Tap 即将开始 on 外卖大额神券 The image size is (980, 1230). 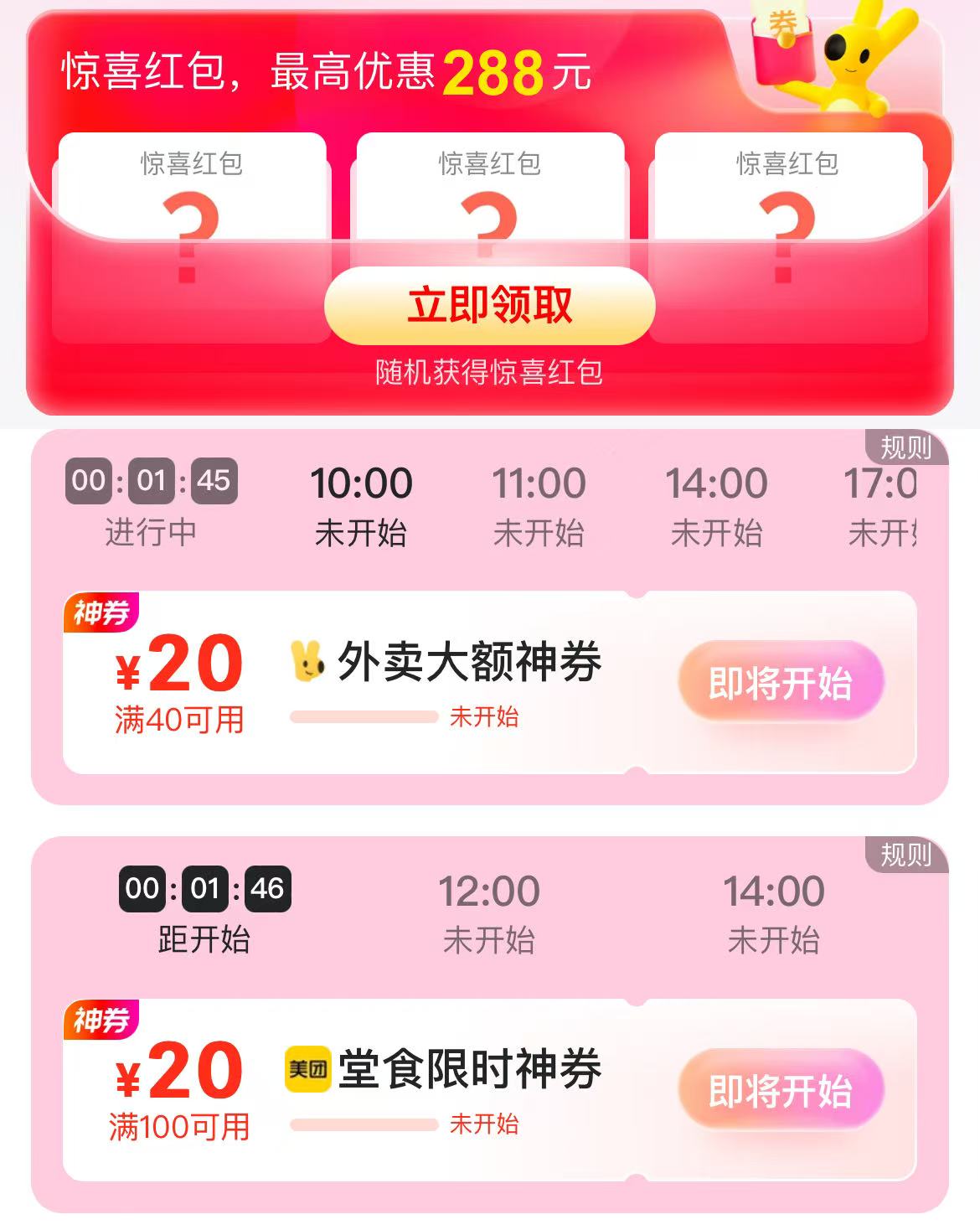pos(781,683)
